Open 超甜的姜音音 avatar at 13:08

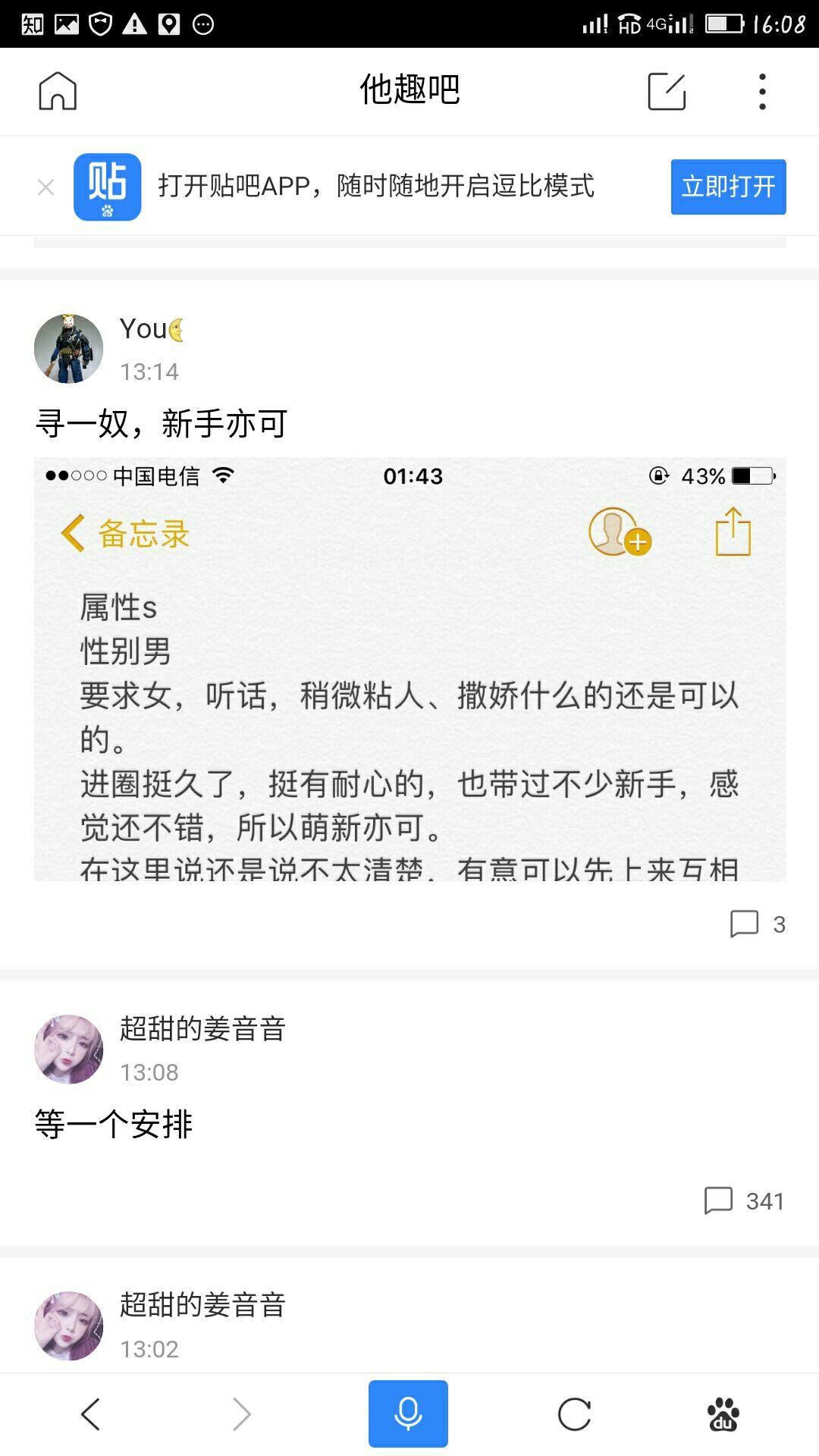tap(68, 1050)
